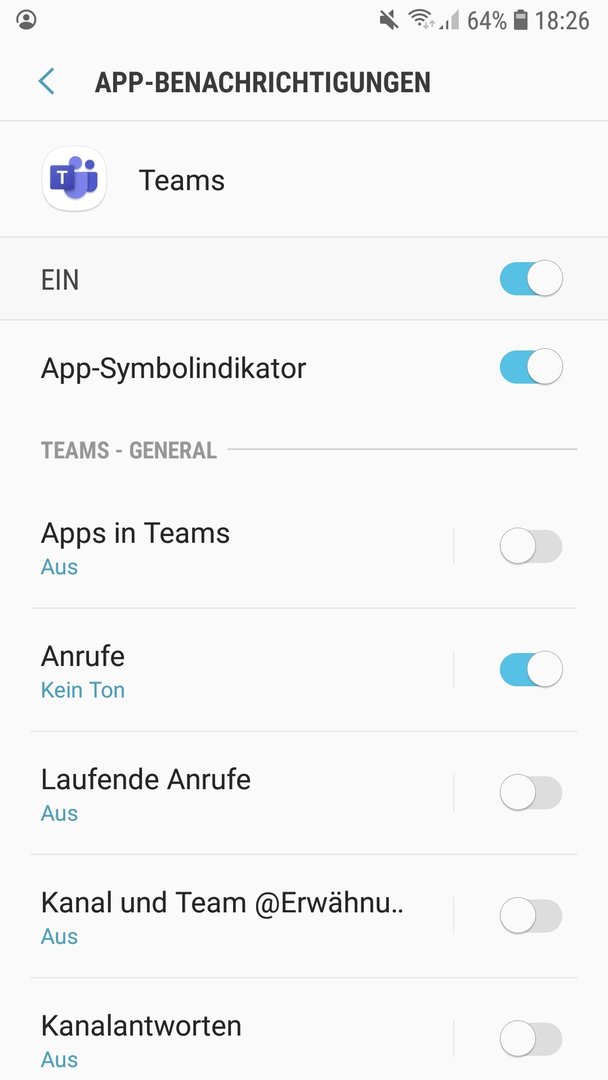Turn off the Anrufe switch
The width and height of the screenshot is (608, 1080).
pos(530,670)
